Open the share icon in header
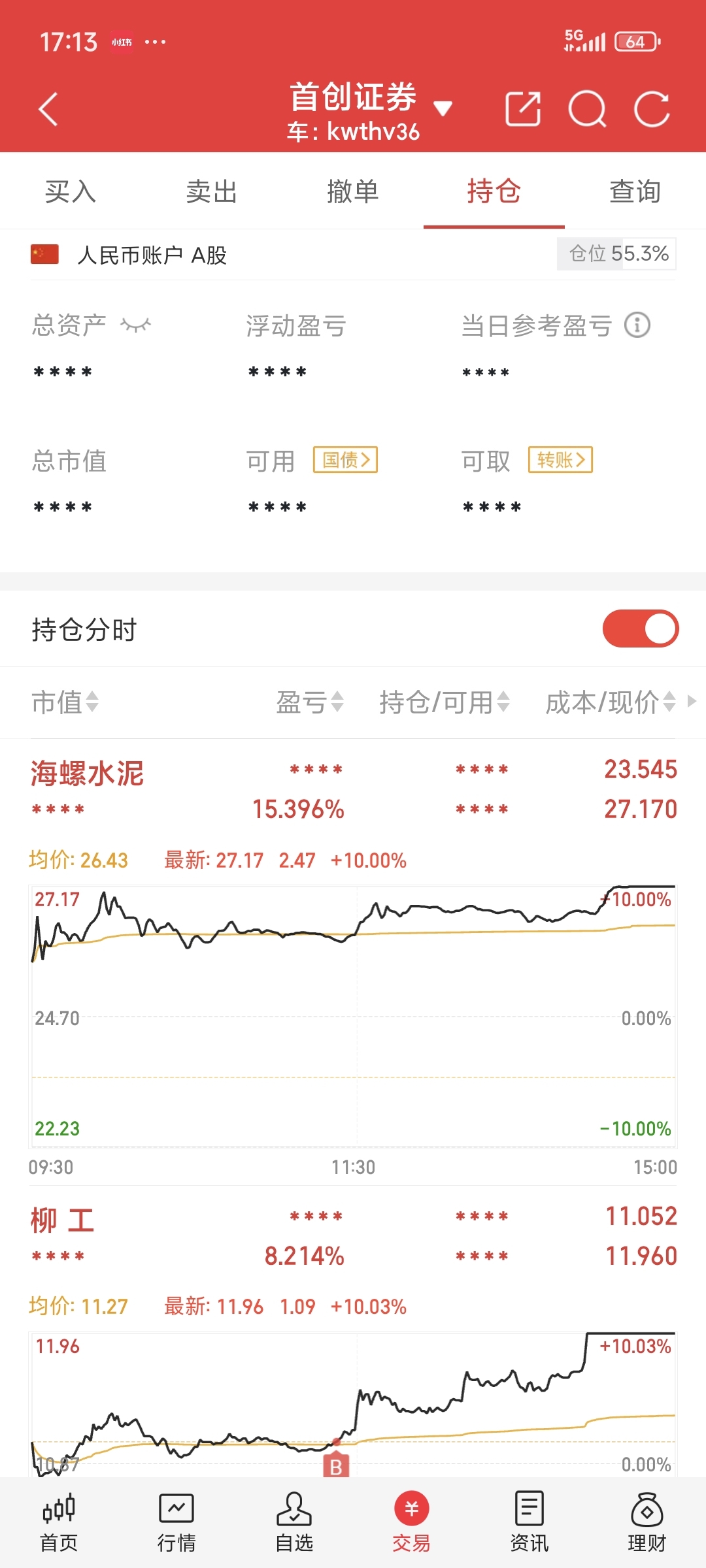This screenshot has height=1568, width=706. [x=523, y=108]
